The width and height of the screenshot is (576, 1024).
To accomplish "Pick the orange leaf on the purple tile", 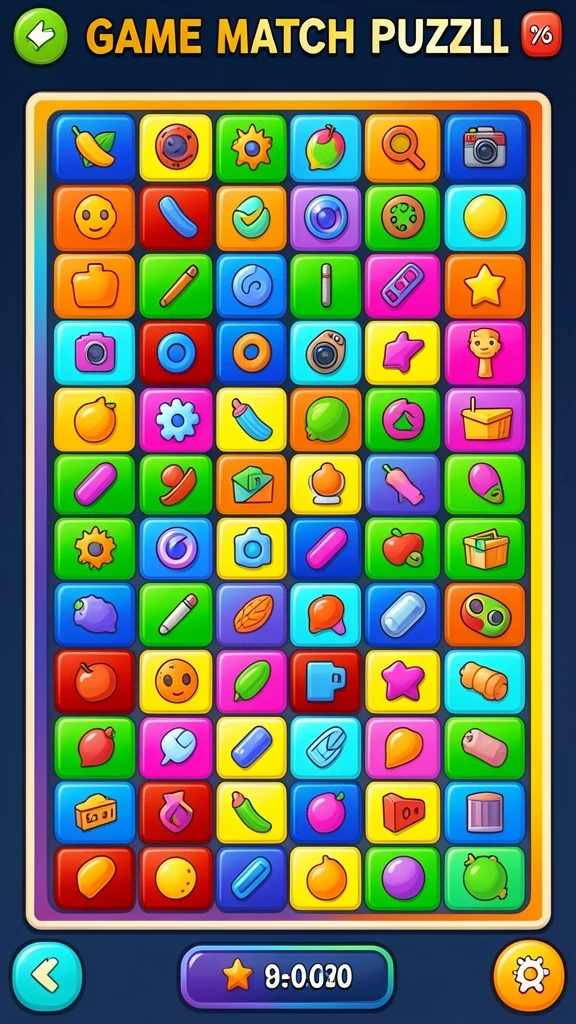I will coord(251,615).
